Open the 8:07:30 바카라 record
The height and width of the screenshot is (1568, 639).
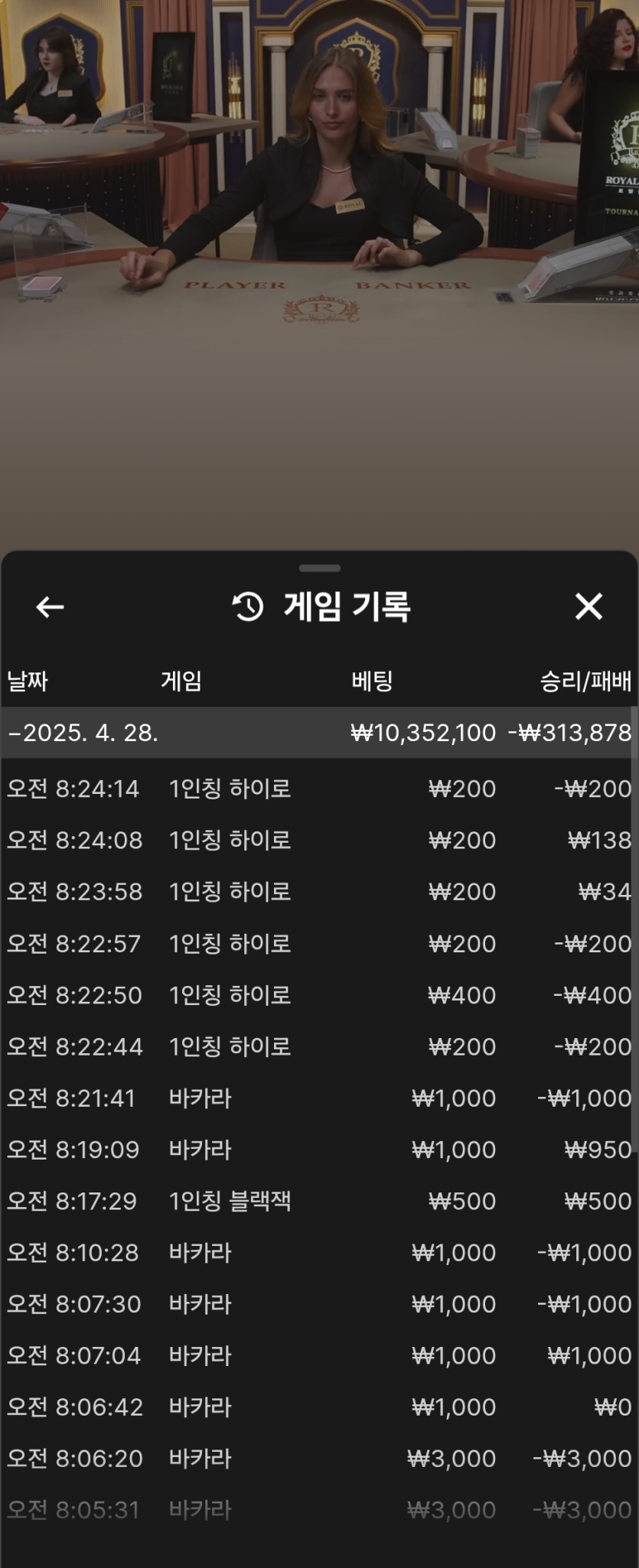point(318,1304)
